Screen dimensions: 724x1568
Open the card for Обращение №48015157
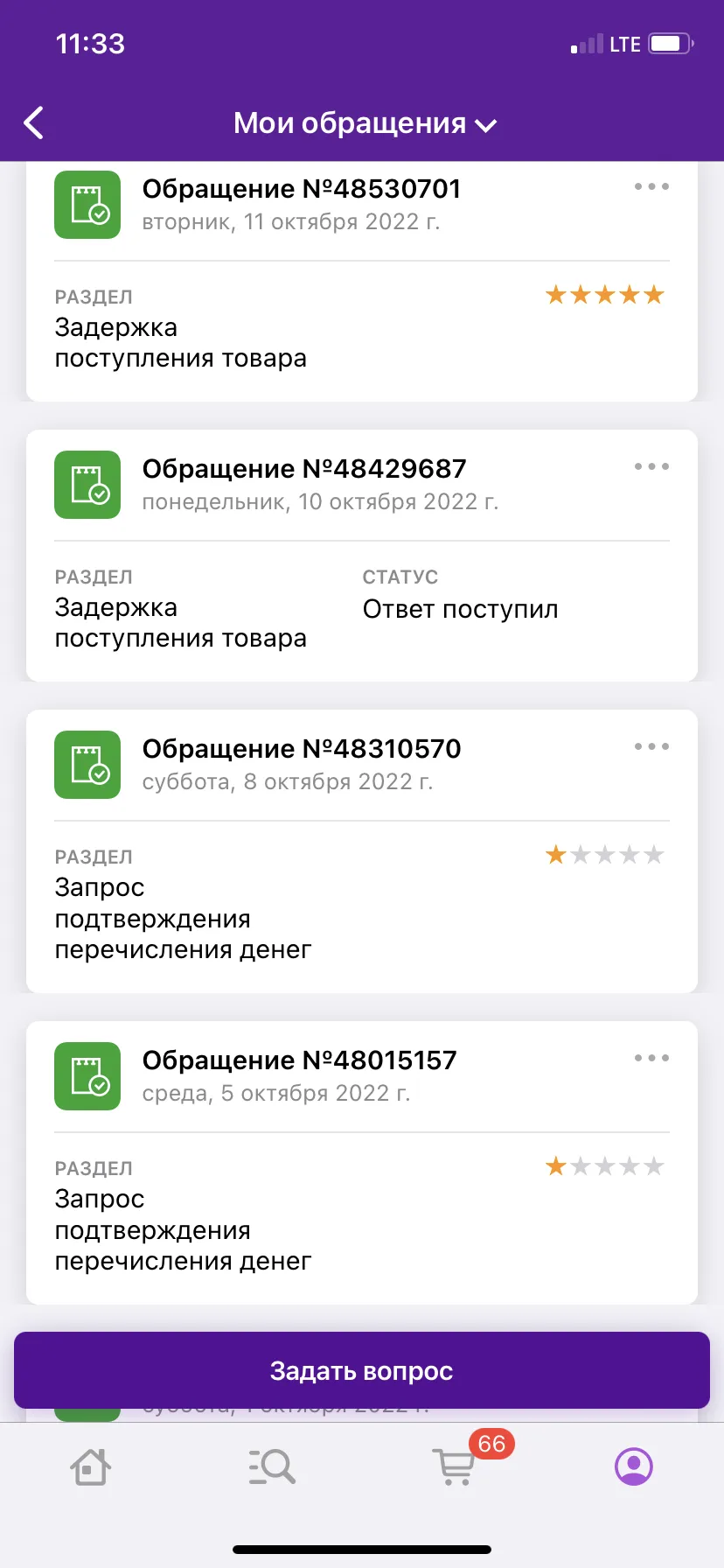click(362, 1163)
